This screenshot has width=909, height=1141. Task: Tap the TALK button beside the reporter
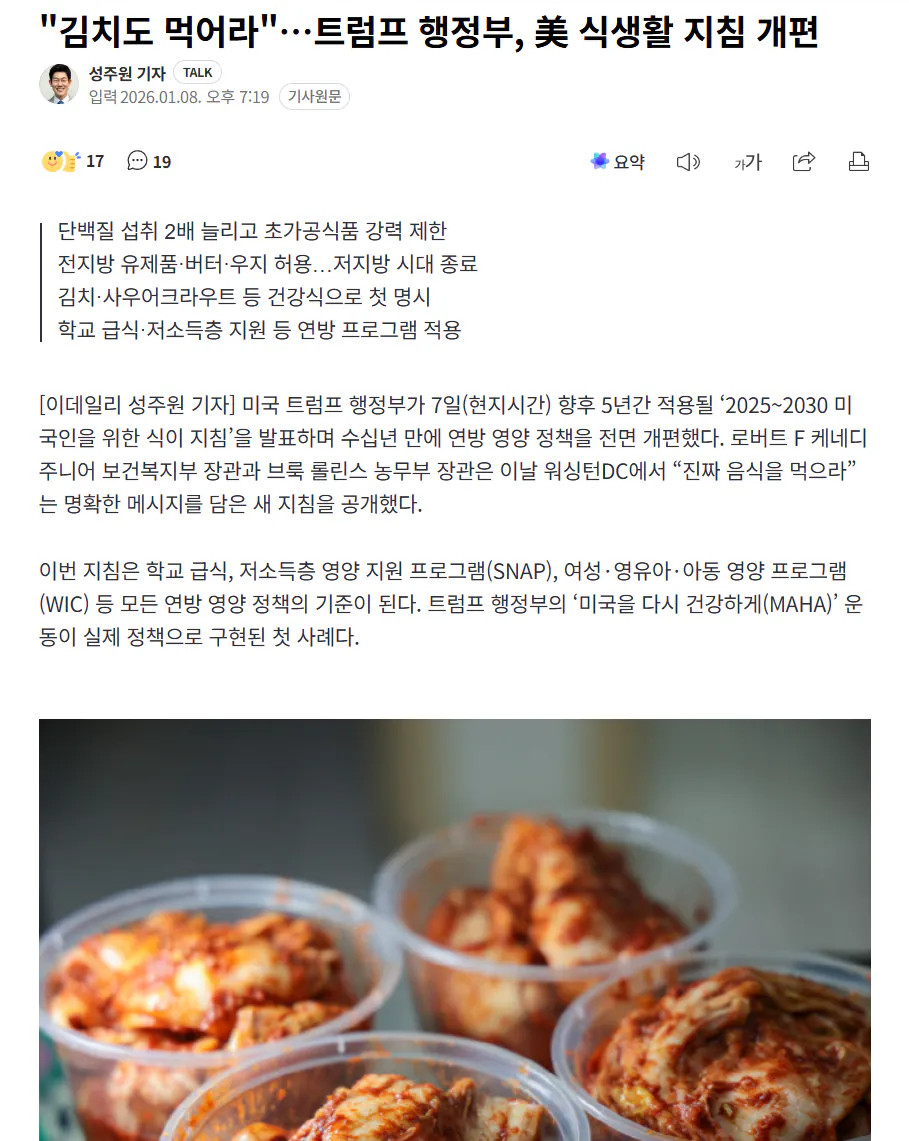coord(197,73)
